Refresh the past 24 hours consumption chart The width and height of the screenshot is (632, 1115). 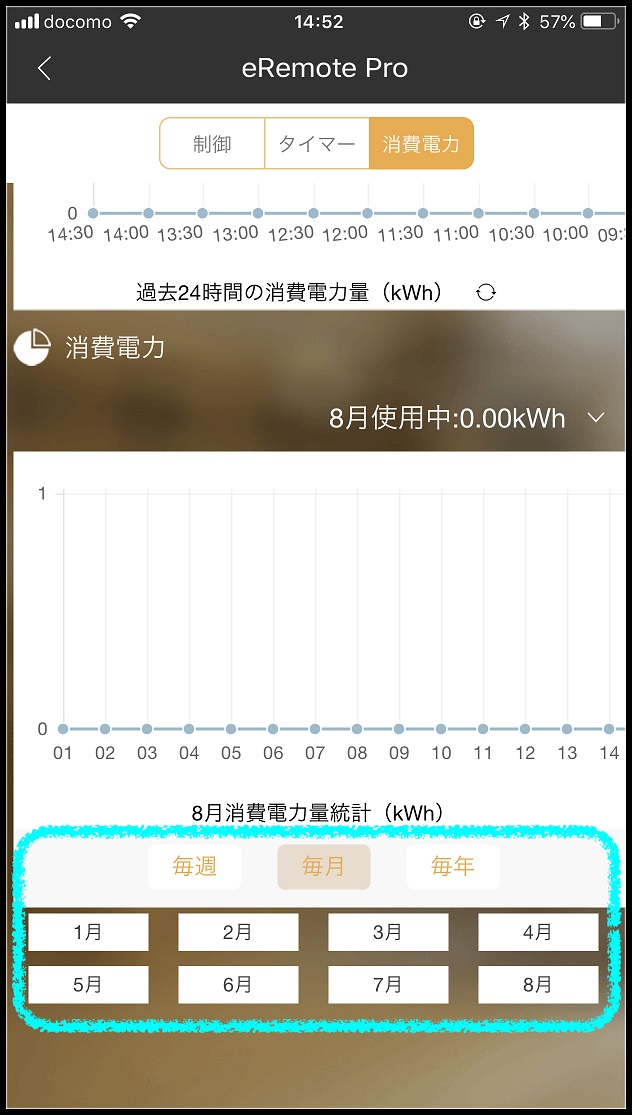[486, 292]
